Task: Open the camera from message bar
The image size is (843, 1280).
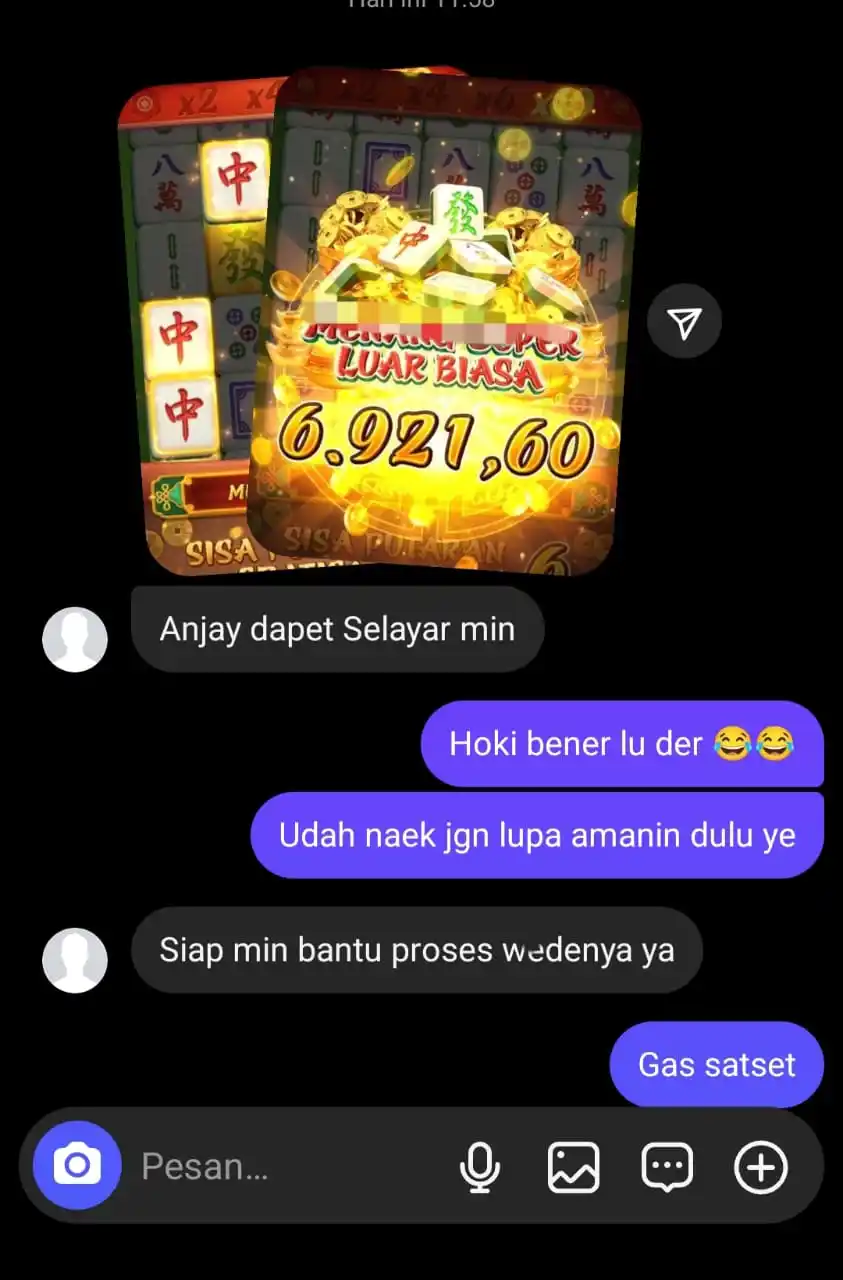Action: [77, 1166]
